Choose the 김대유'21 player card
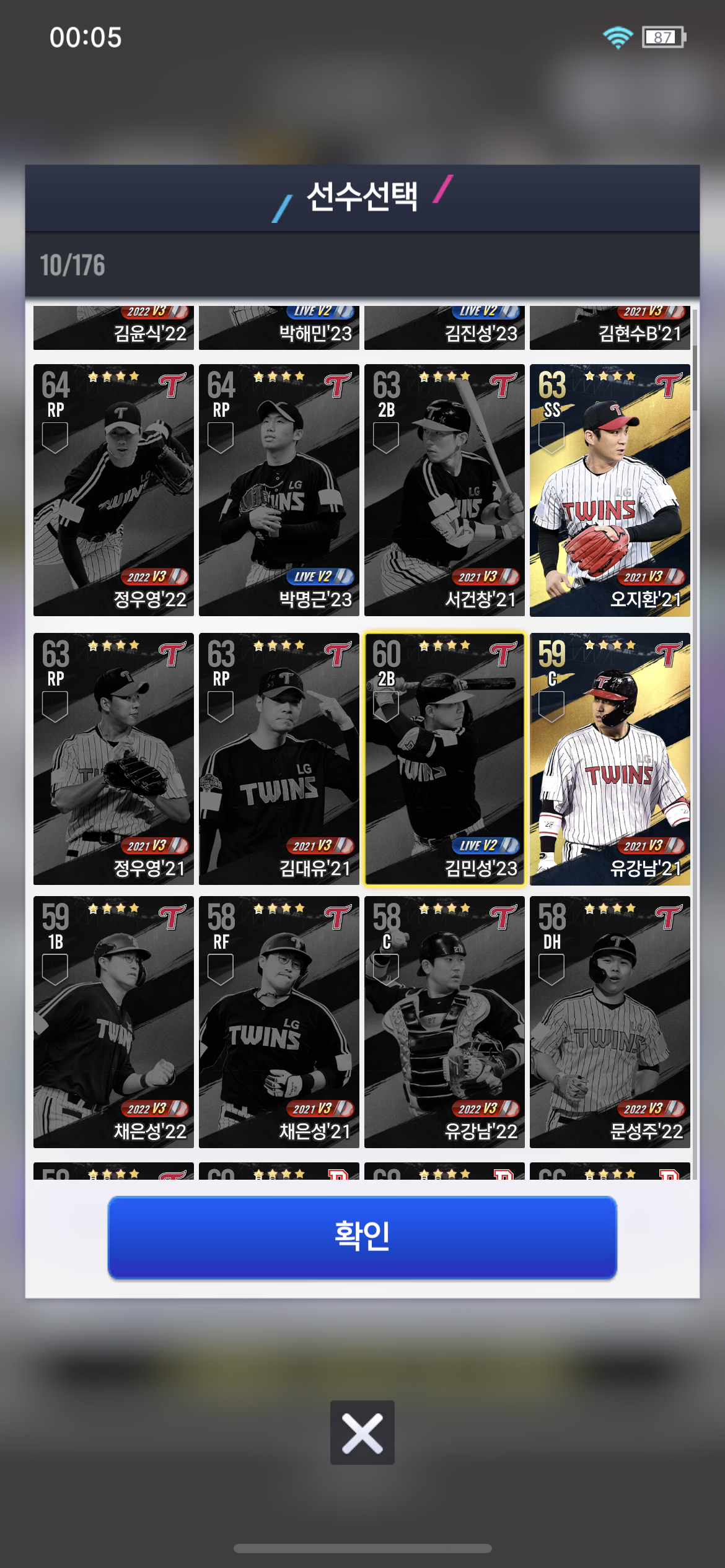The image size is (725, 1568). [279, 759]
